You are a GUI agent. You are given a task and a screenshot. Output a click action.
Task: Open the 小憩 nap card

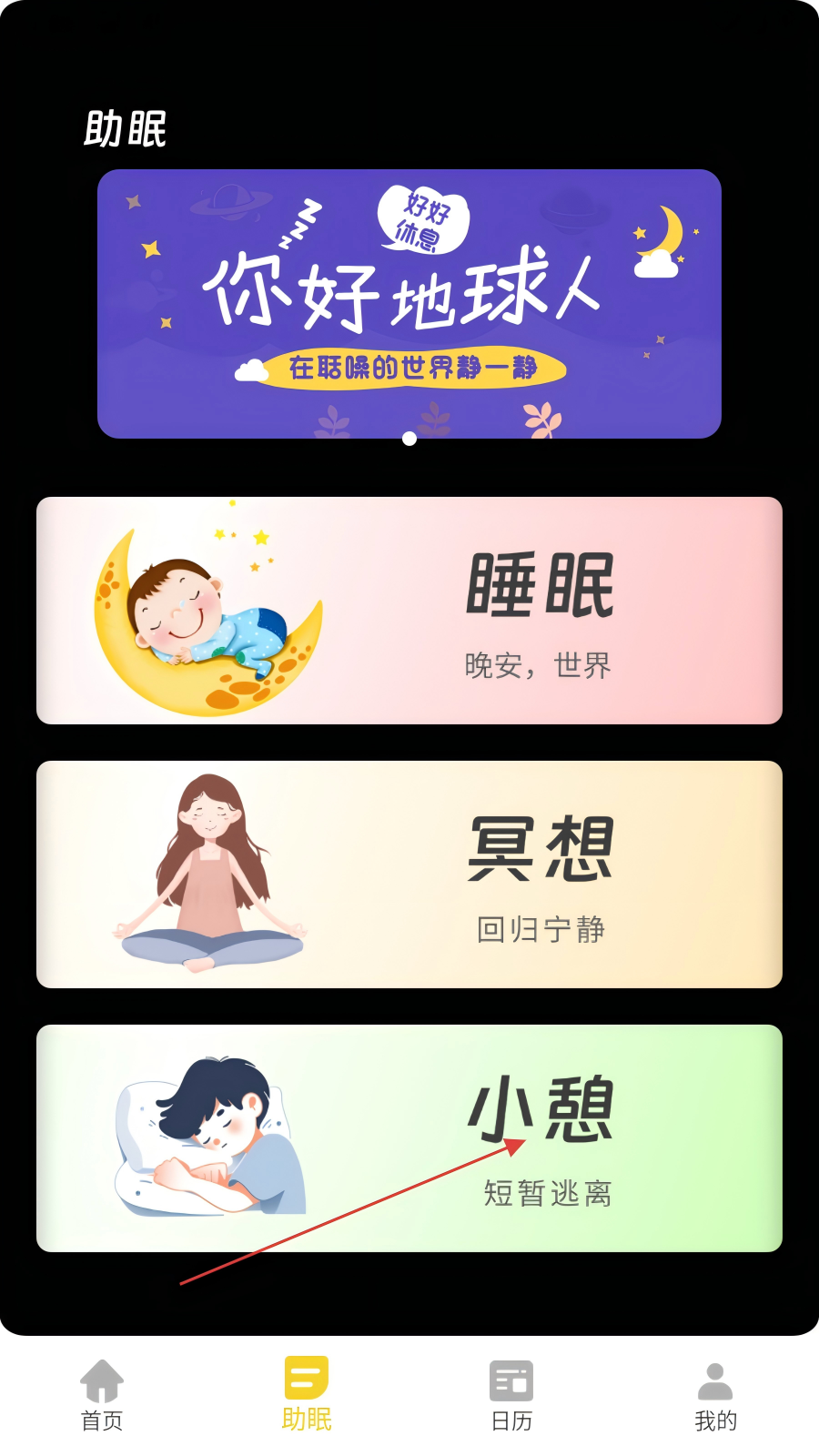(409, 1138)
